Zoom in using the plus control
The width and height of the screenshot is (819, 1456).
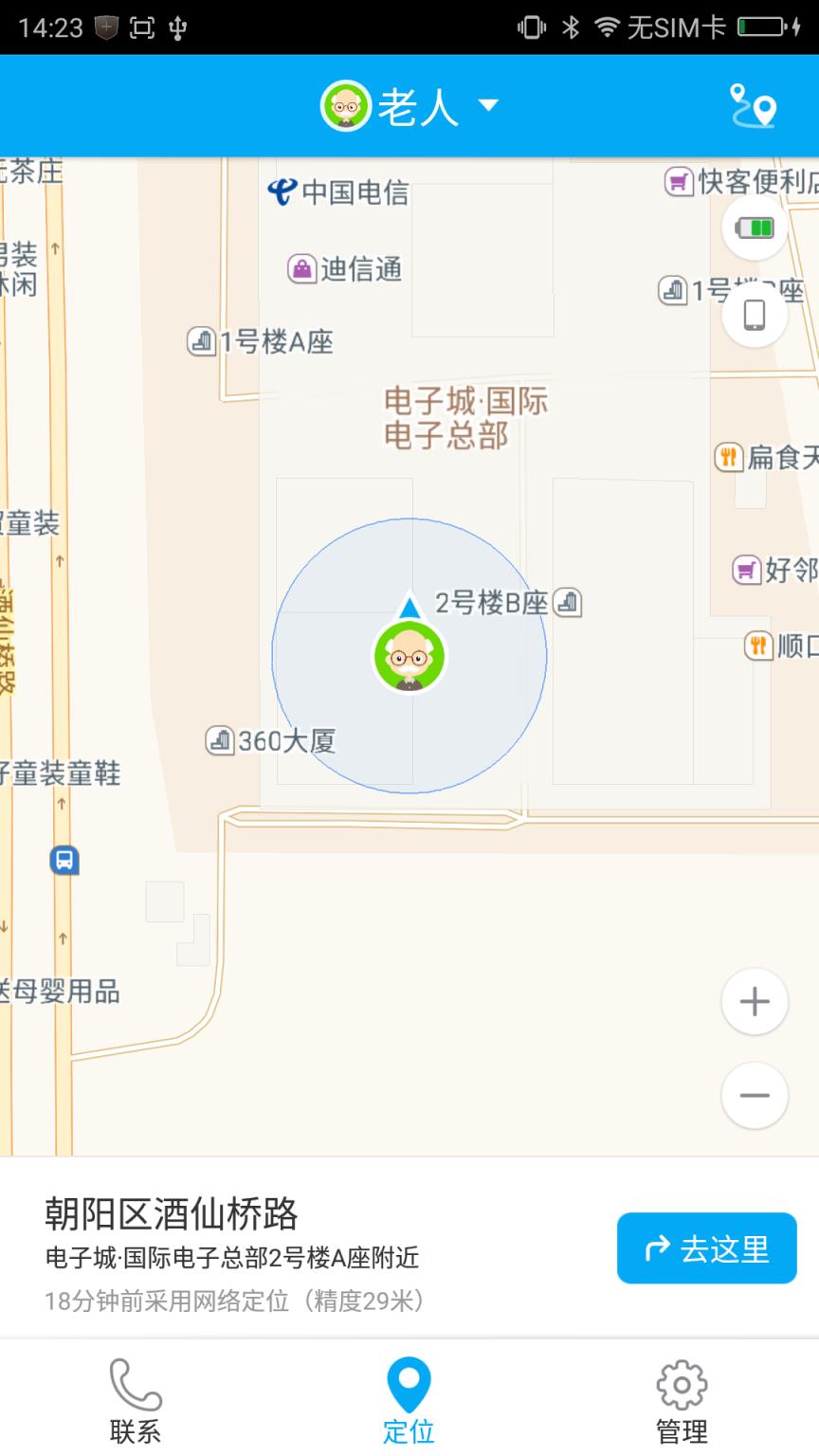tap(754, 1001)
